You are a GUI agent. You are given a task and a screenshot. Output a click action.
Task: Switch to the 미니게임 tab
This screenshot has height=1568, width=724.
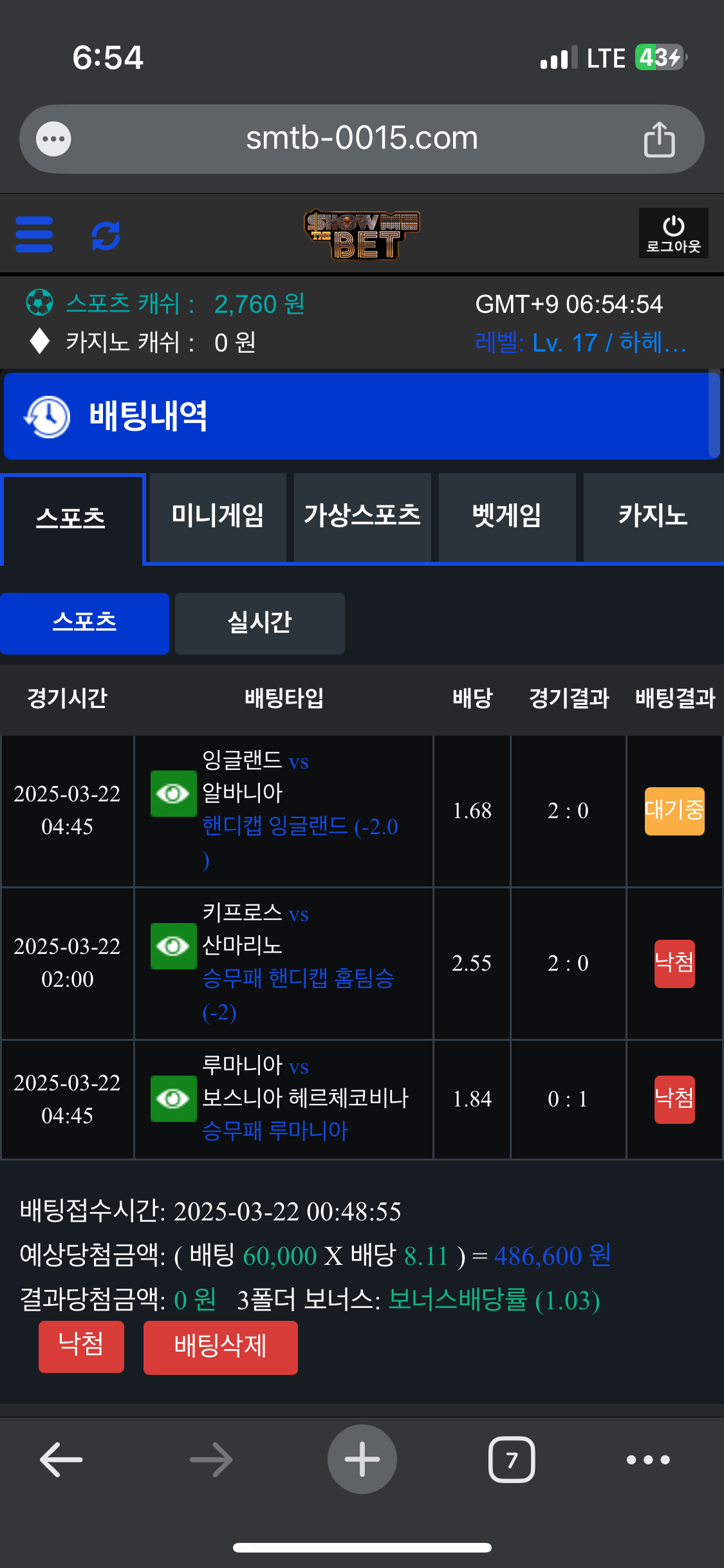coord(218,516)
